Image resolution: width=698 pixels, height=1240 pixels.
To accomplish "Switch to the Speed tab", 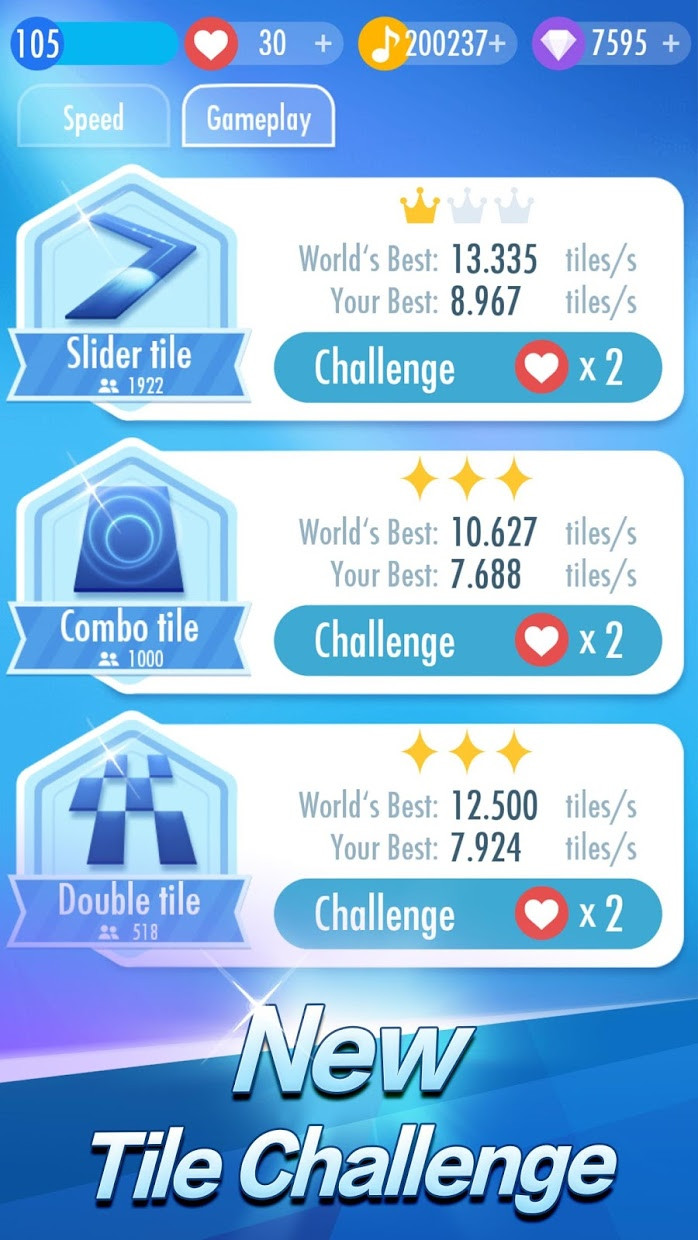I will pyautogui.click(x=94, y=118).
